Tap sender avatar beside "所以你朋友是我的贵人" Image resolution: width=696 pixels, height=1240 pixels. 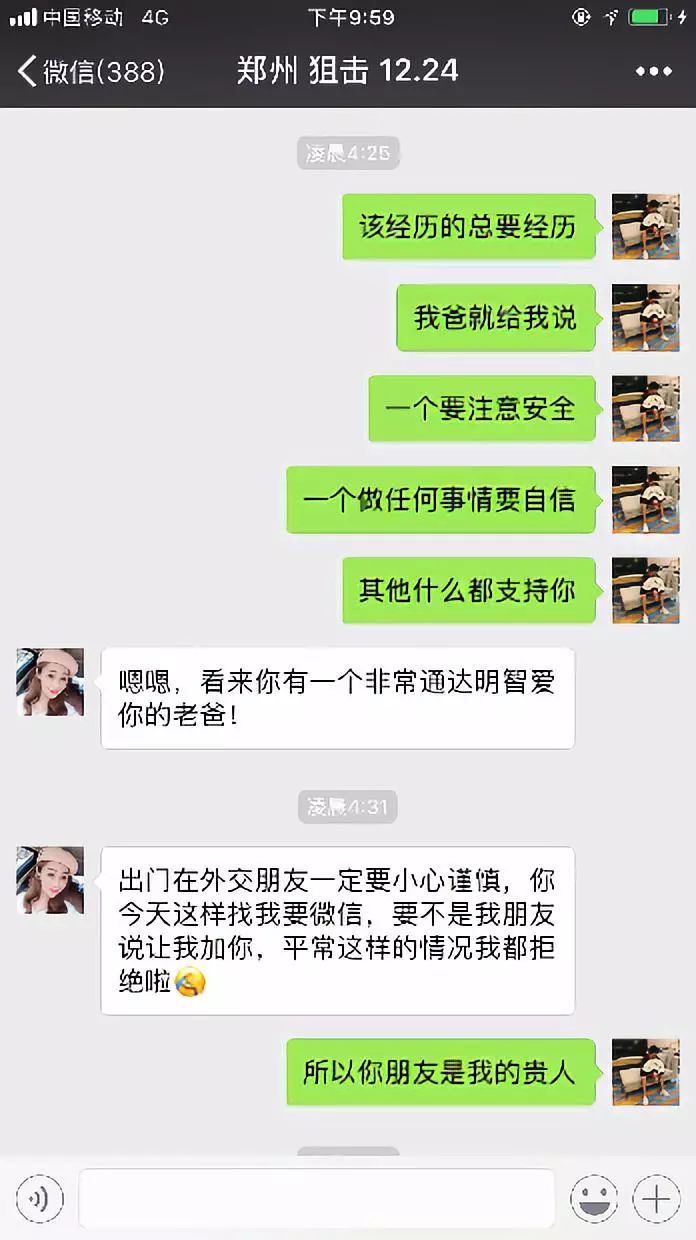point(645,1072)
